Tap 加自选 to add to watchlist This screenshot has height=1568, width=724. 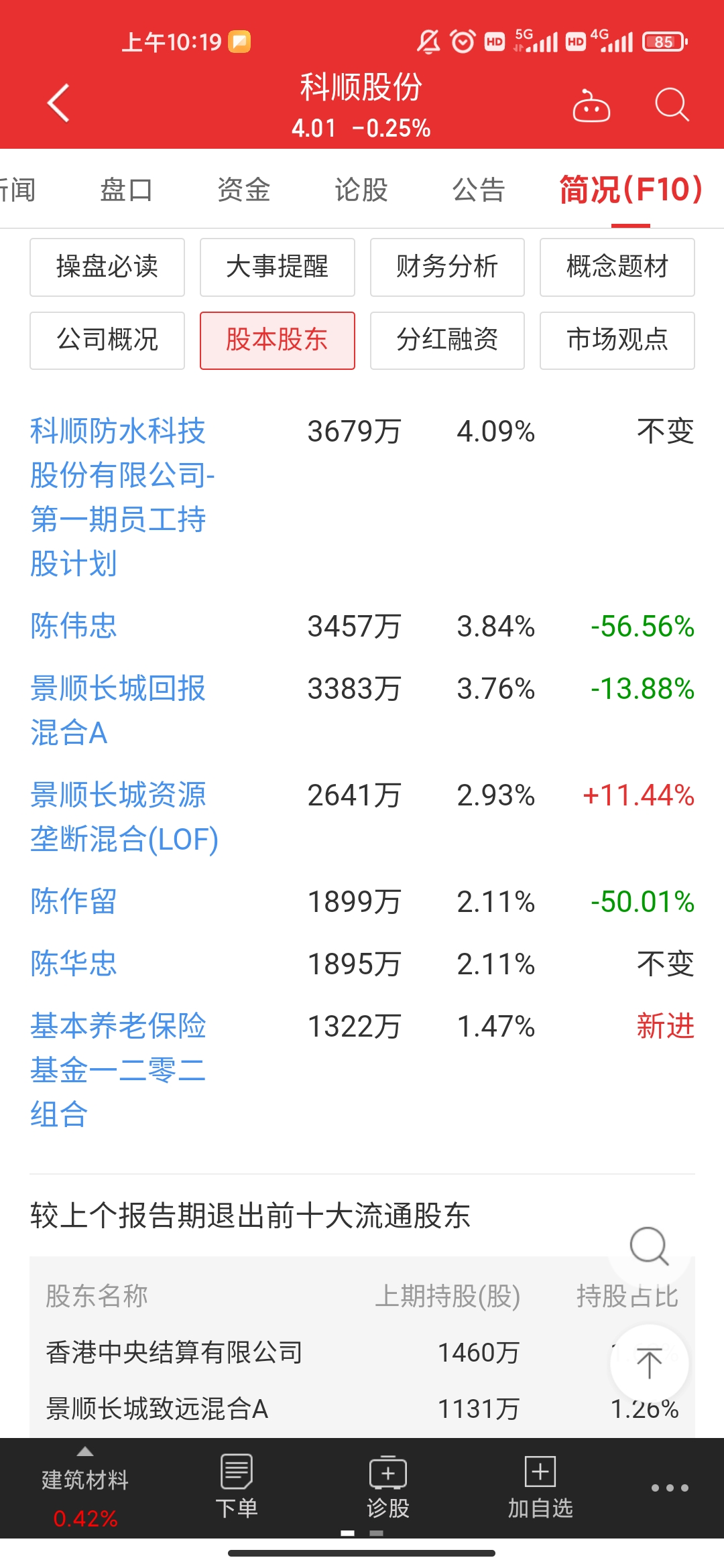pos(540,1486)
